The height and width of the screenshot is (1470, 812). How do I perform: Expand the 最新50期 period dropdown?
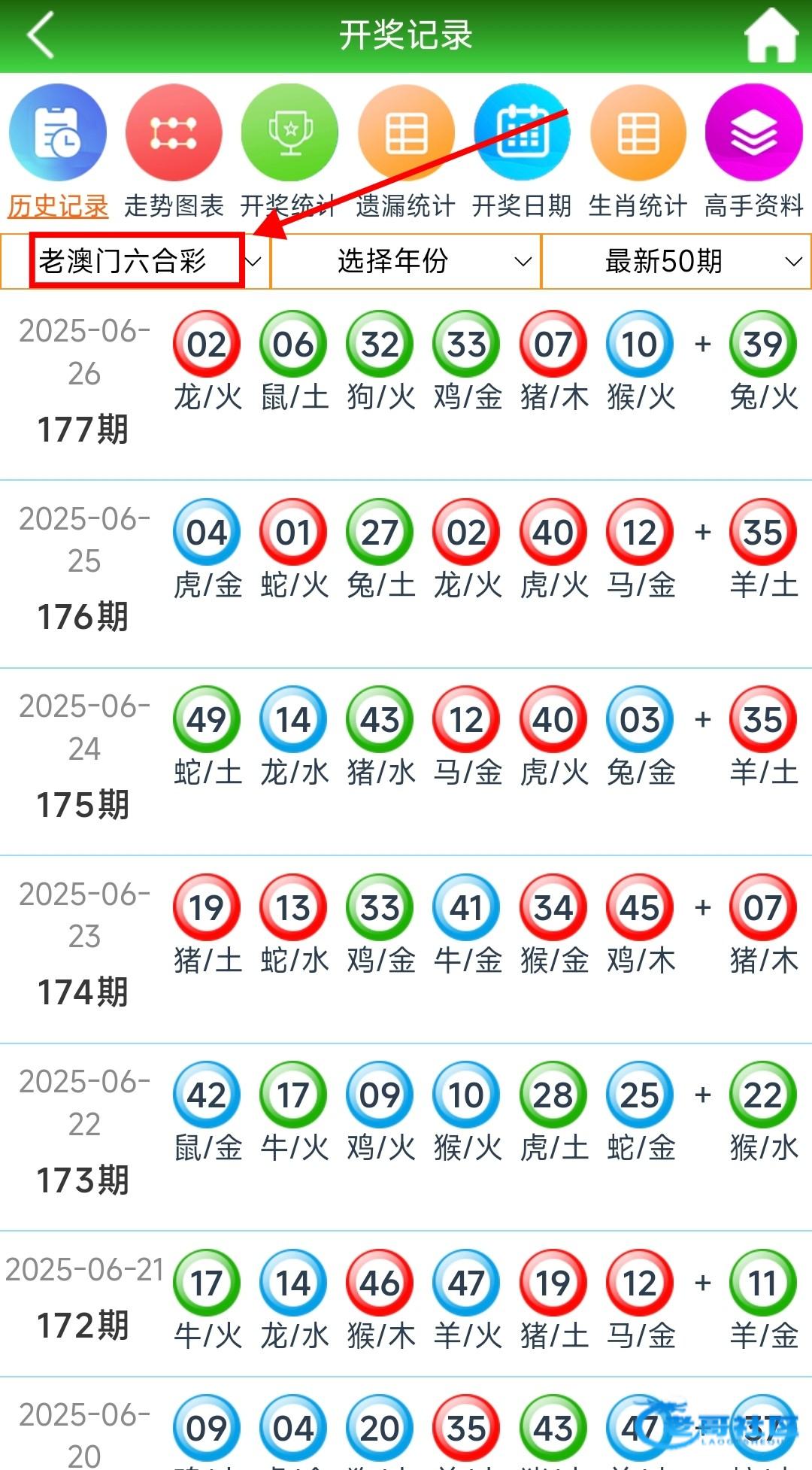pos(677,261)
